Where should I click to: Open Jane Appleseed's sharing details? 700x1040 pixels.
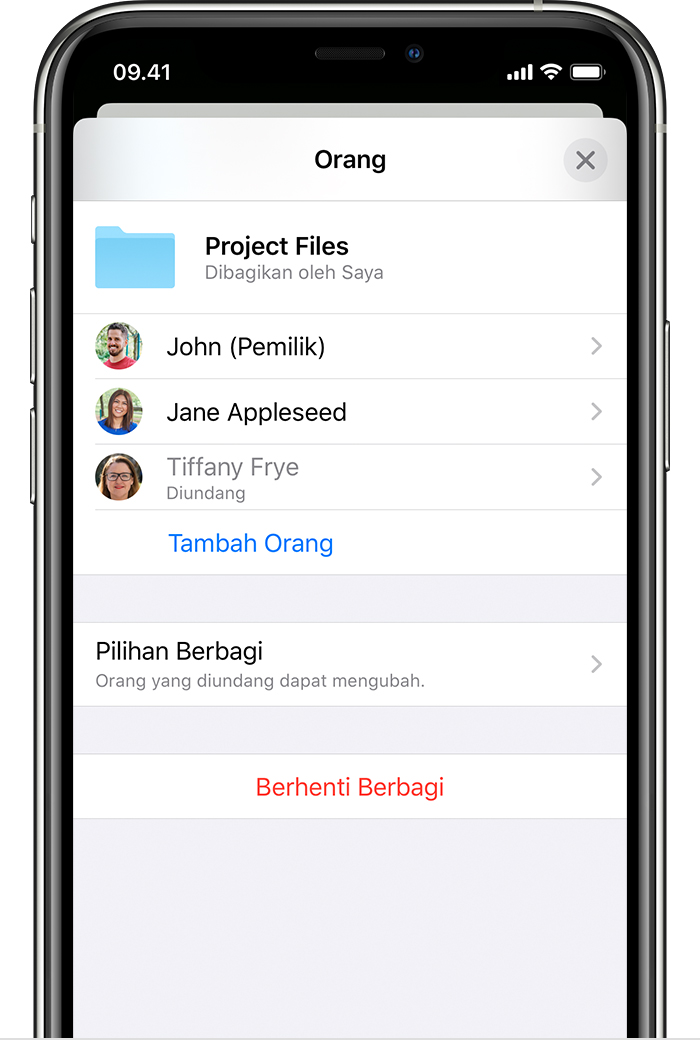pyautogui.click(x=350, y=412)
